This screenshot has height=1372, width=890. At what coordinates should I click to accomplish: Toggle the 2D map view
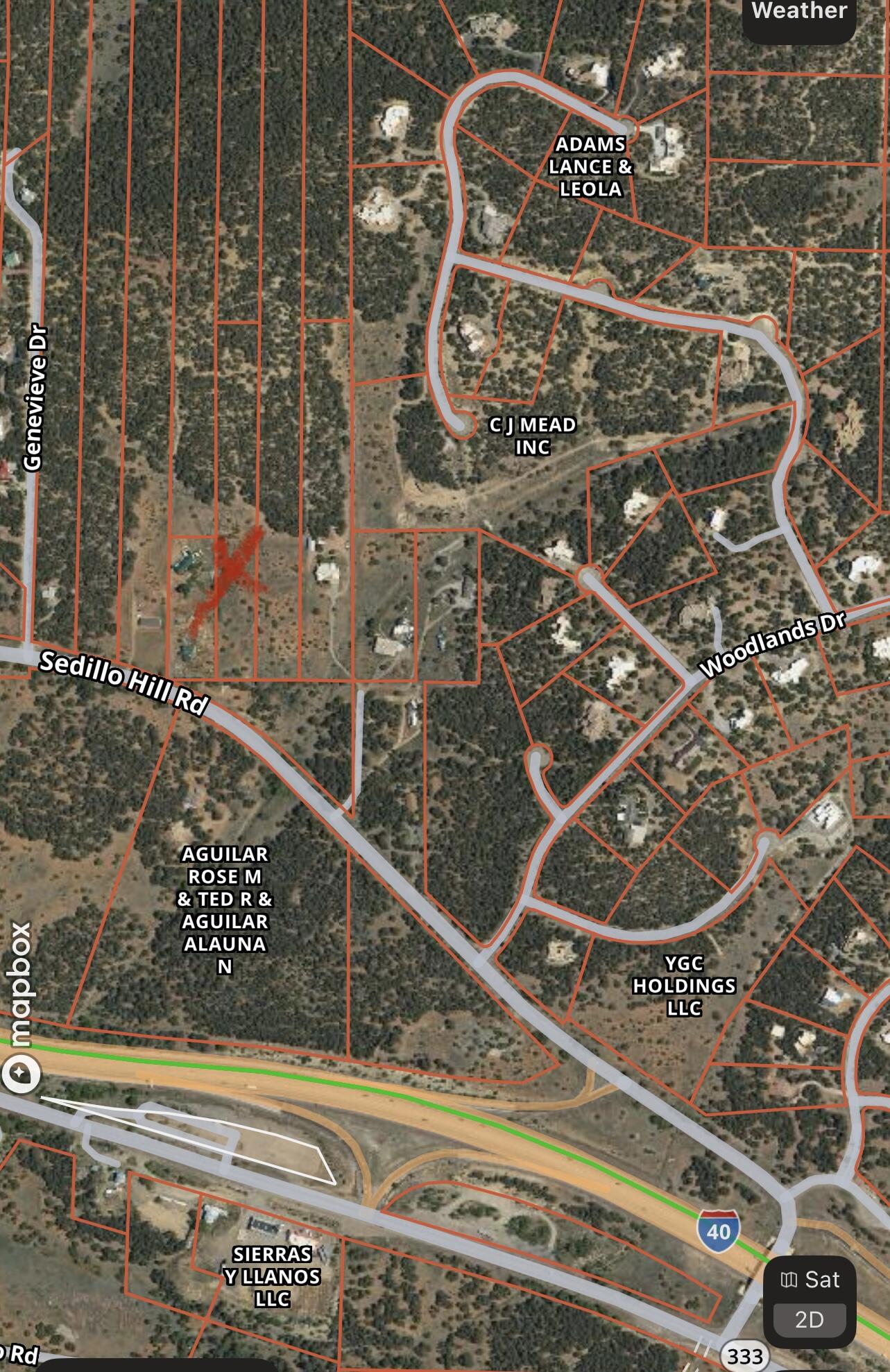[x=809, y=1319]
